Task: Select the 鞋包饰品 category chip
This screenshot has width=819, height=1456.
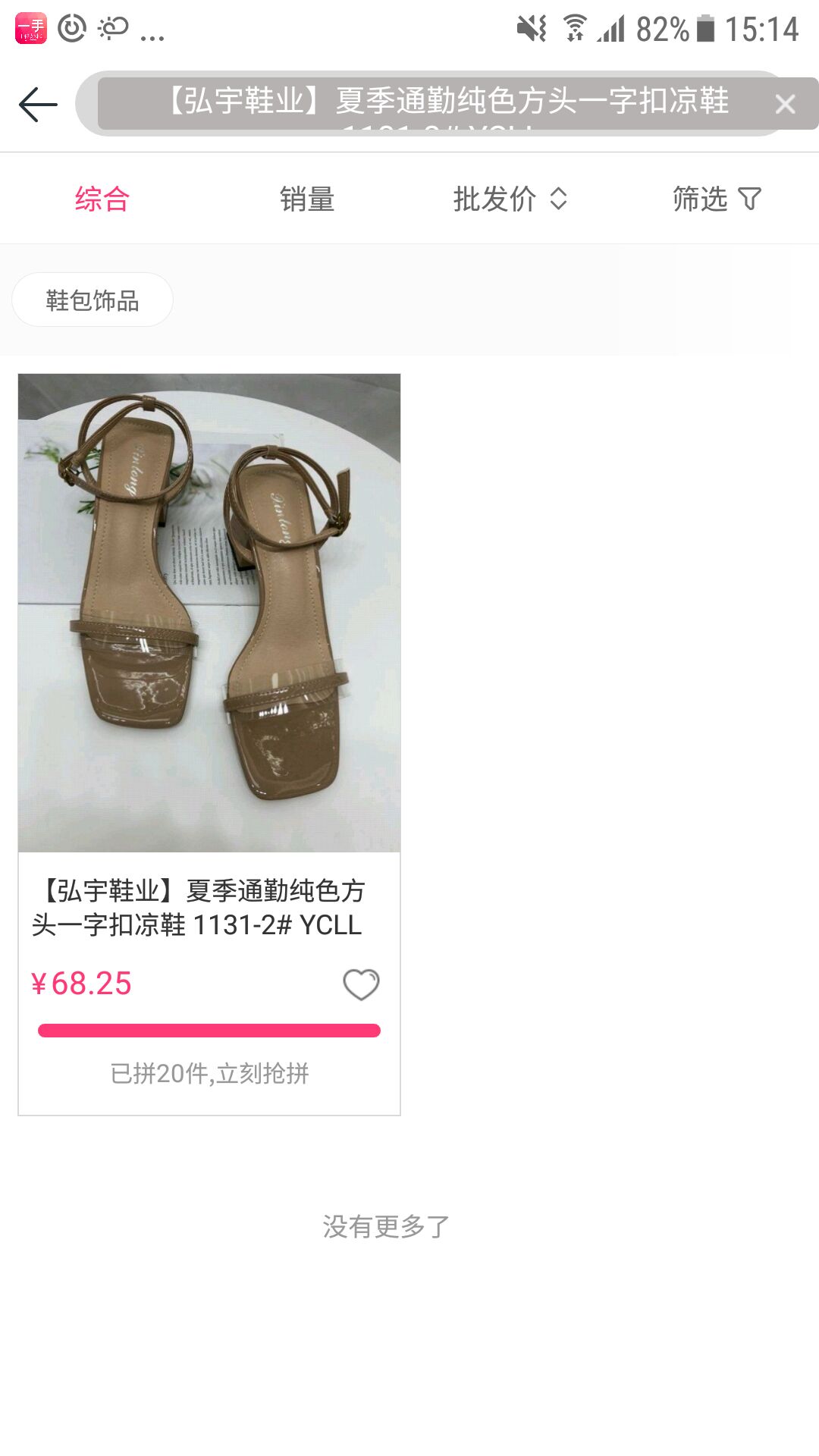Action: (x=93, y=300)
